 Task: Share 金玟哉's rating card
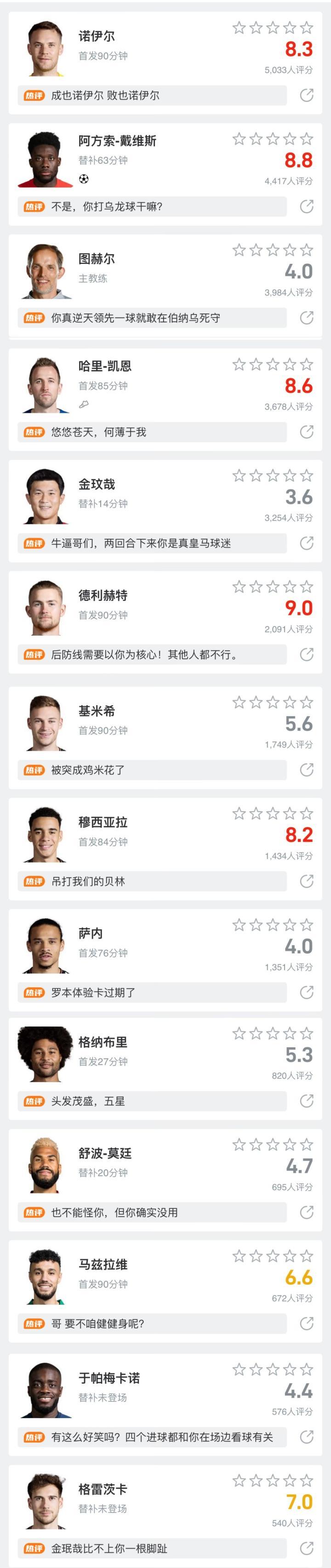(x=307, y=543)
